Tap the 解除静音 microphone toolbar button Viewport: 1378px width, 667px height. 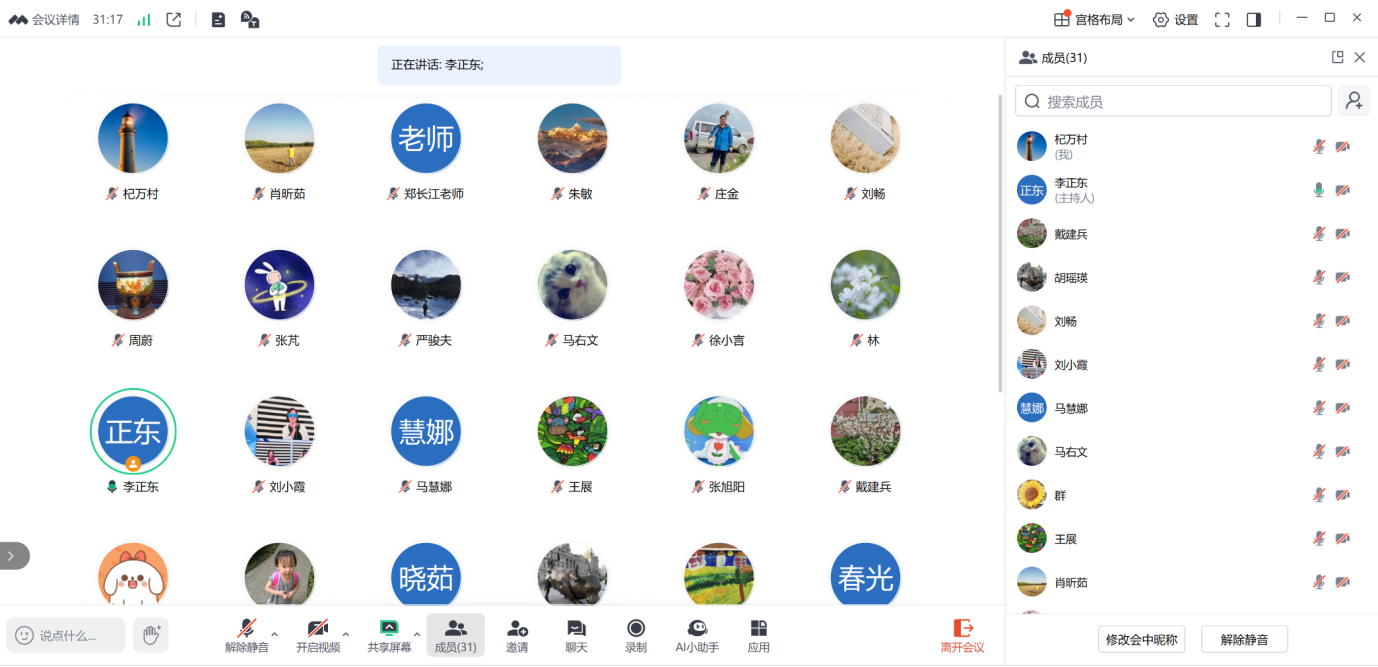pyautogui.click(x=246, y=635)
